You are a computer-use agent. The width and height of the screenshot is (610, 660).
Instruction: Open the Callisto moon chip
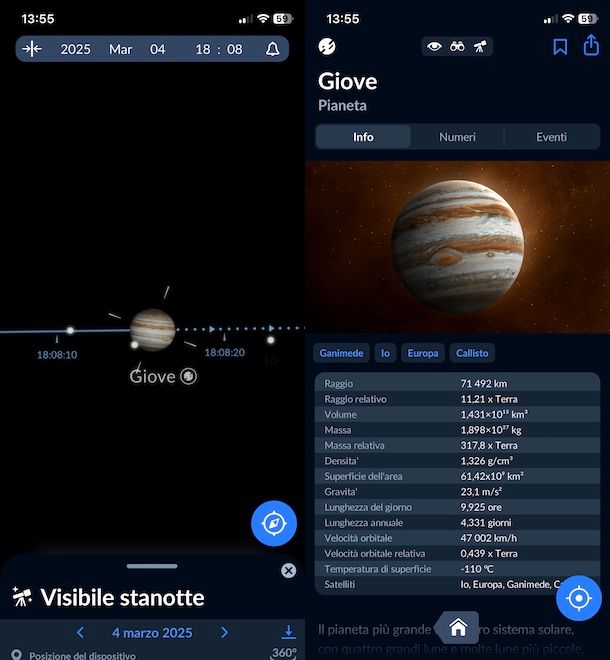(472, 353)
